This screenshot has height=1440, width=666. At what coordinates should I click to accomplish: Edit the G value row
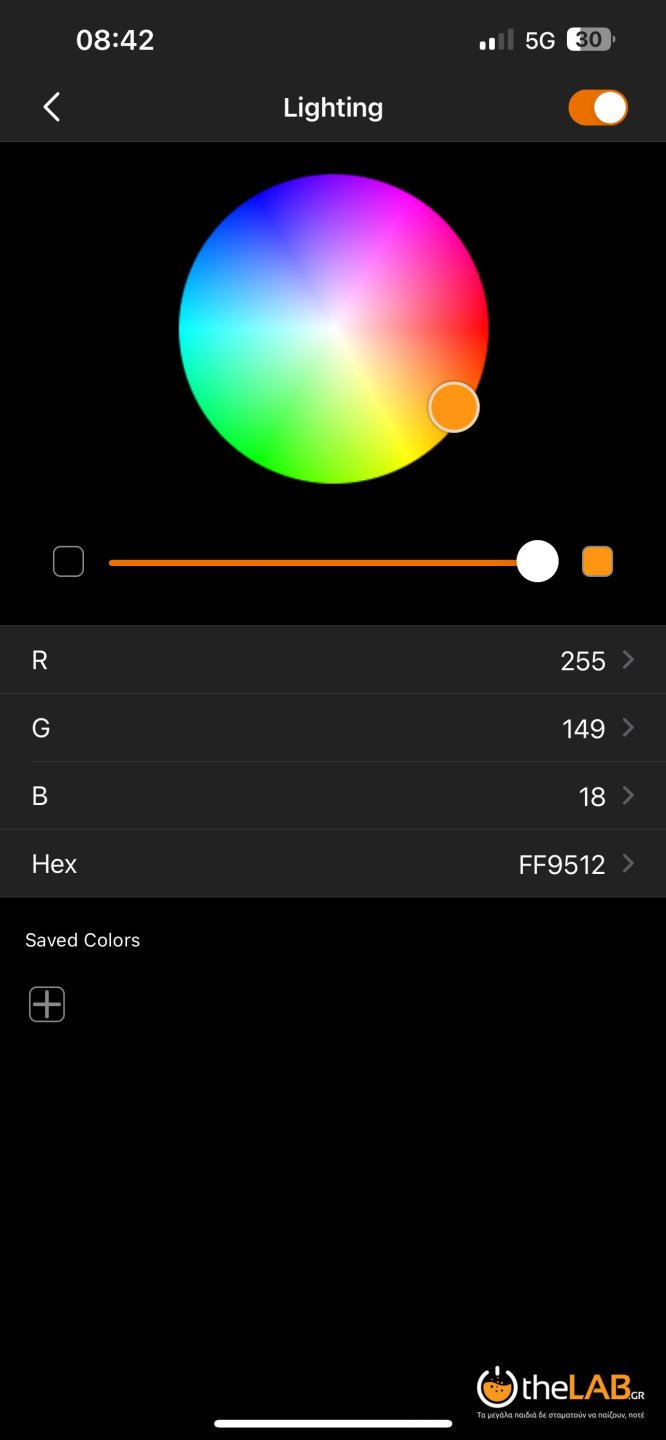(333, 728)
